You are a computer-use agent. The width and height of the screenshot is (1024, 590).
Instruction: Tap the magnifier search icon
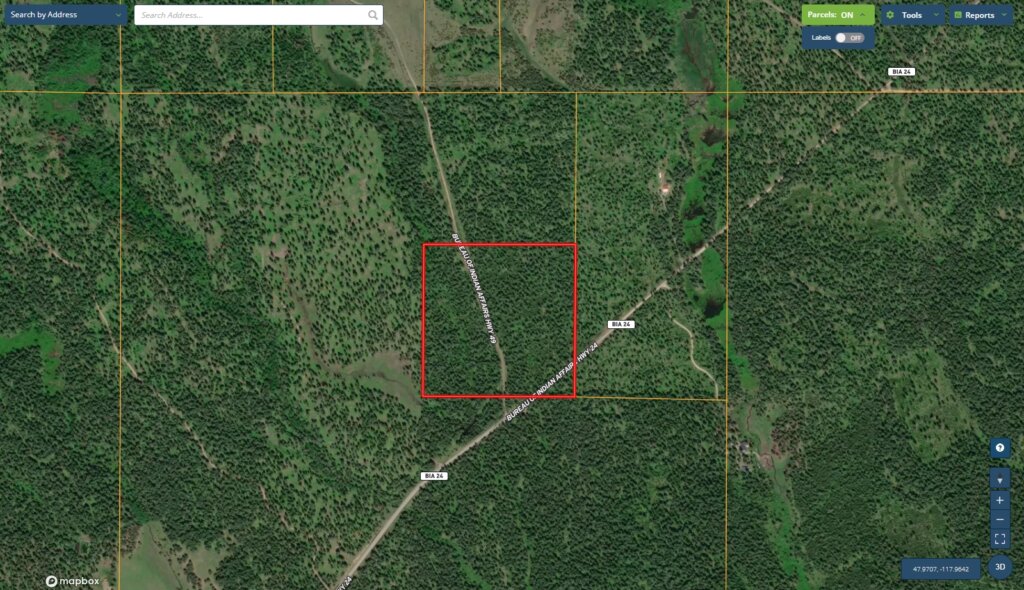[373, 15]
